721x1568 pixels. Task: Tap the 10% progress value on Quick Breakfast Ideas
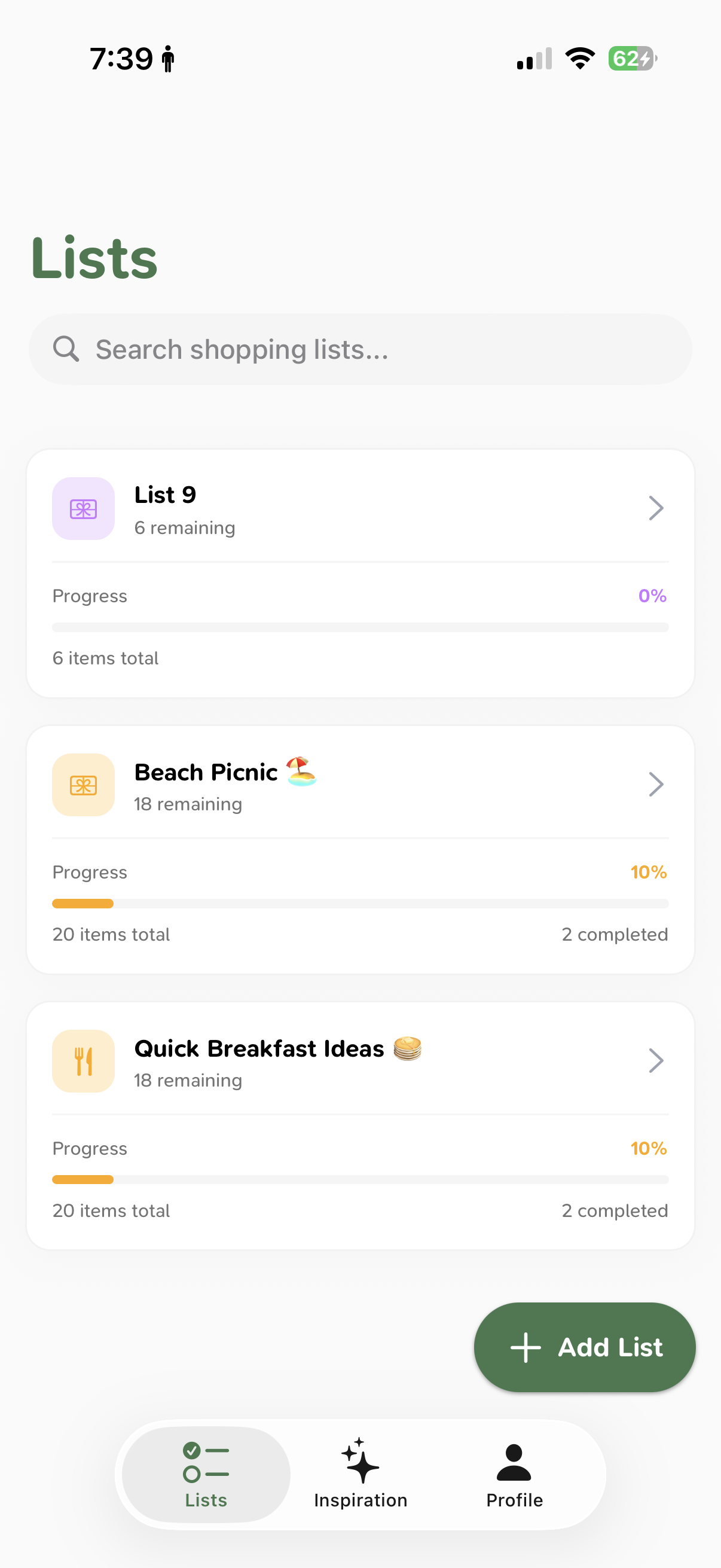coord(647,1148)
